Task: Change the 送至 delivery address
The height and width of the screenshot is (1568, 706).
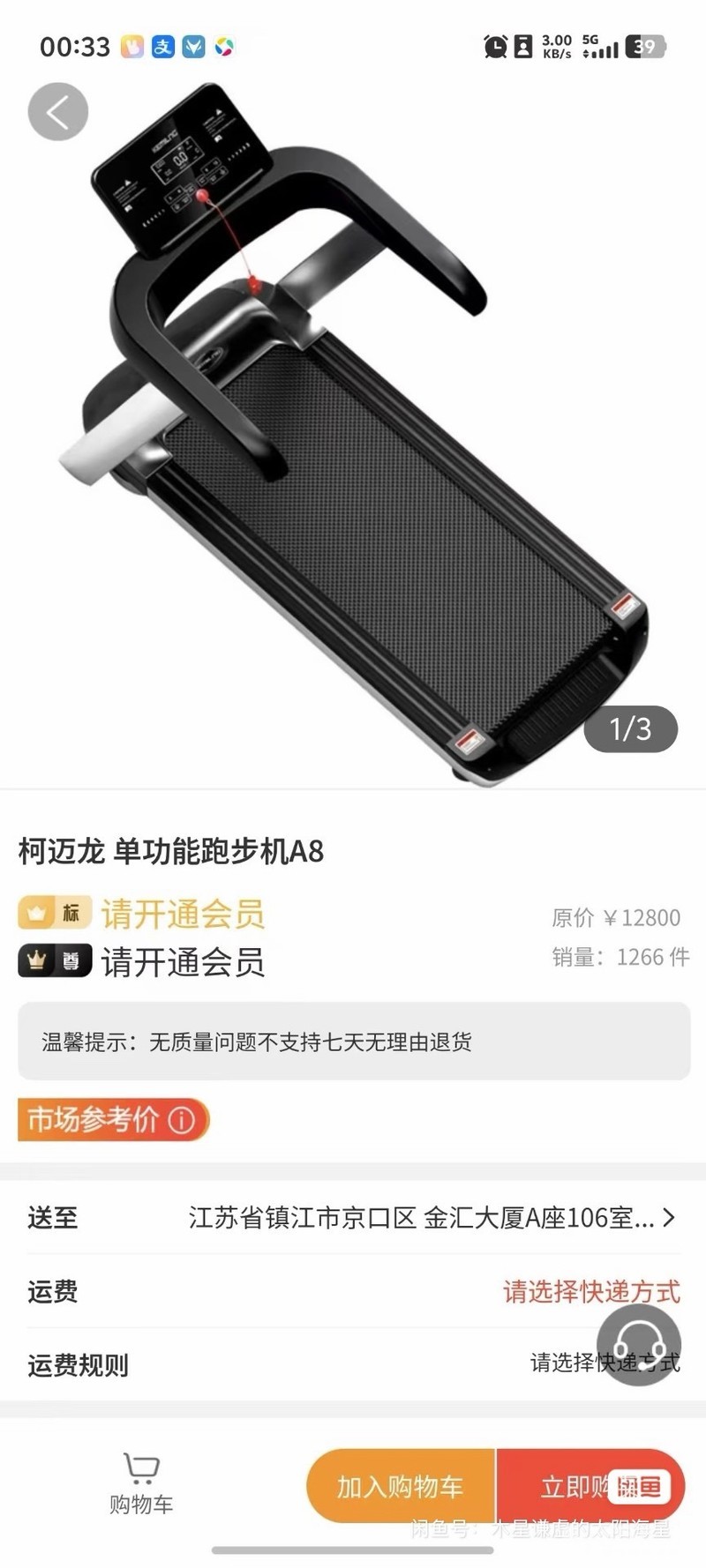Action: point(432,1218)
